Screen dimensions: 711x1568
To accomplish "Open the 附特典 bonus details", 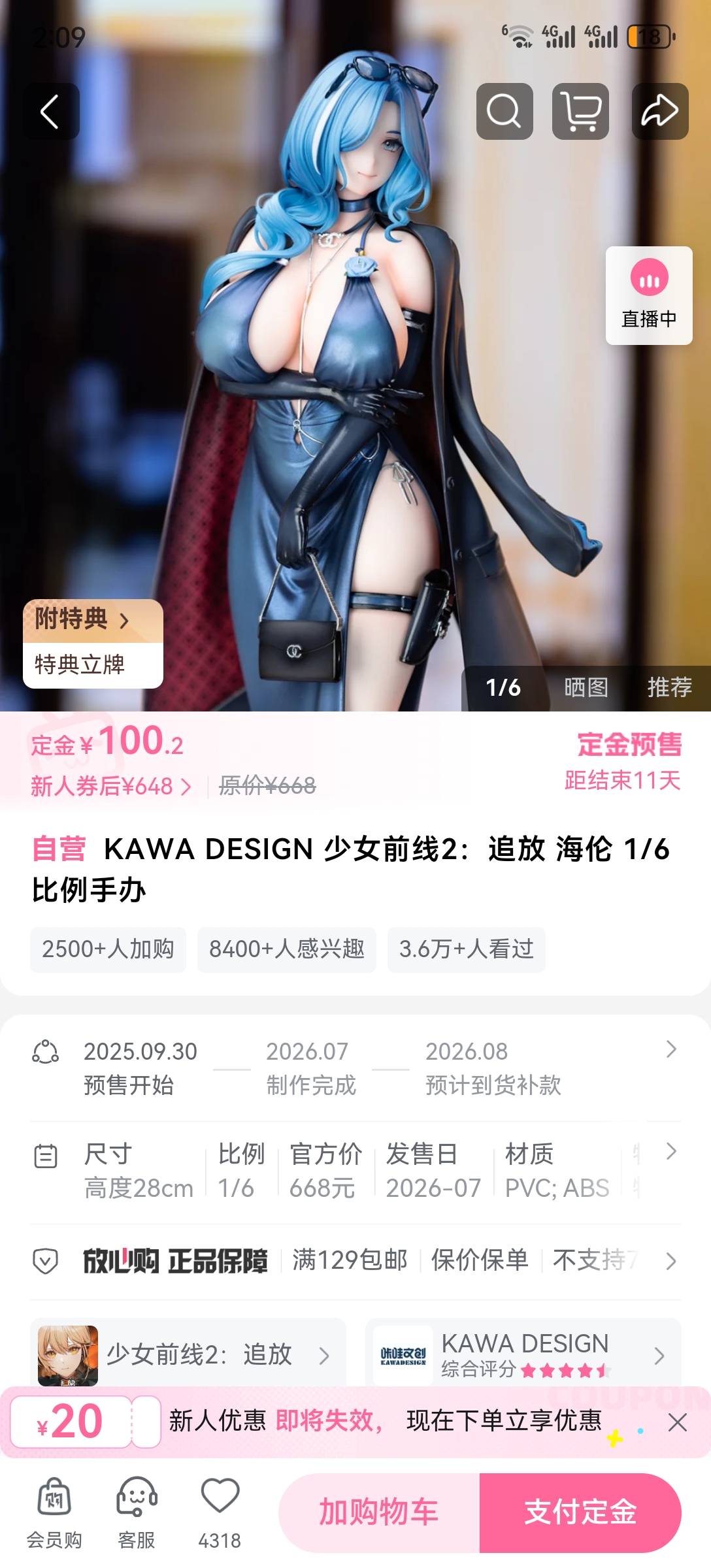I will pyautogui.click(x=82, y=619).
